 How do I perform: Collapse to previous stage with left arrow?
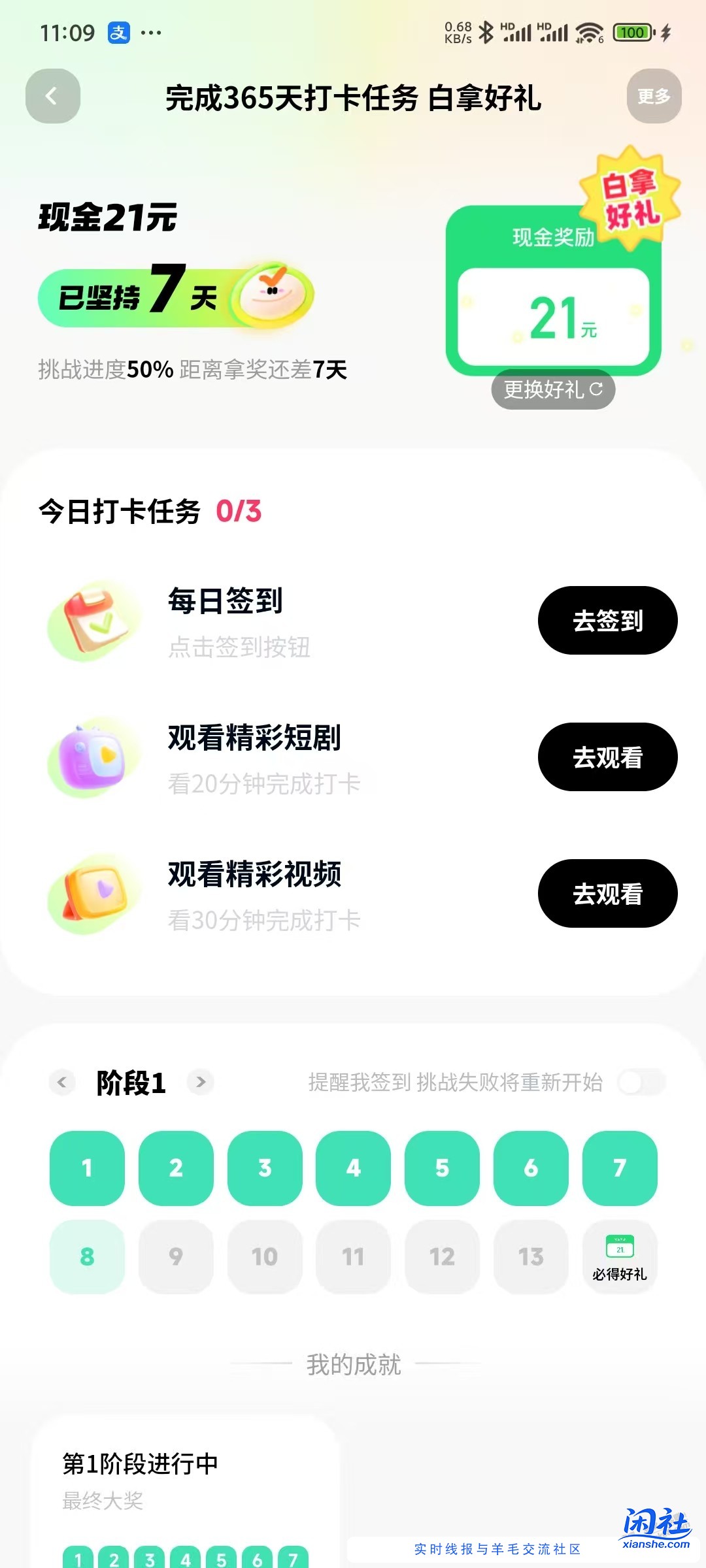coord(62,1083)
